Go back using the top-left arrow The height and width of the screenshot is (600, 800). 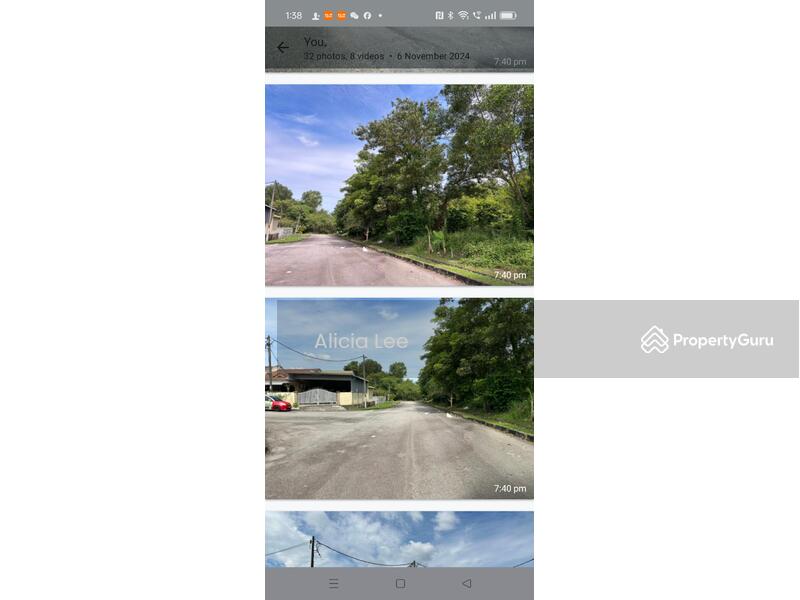[283, 47]
